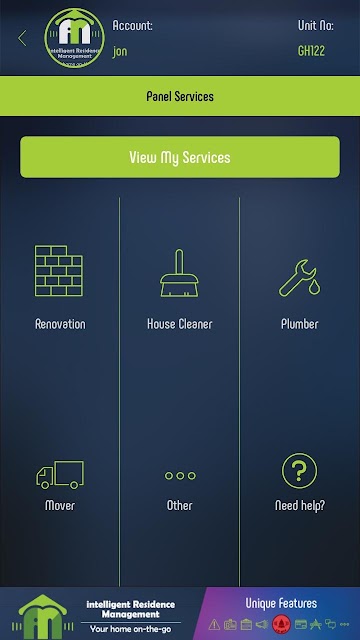Open View My Services
Screen dimensions: 360x640
(x=180, y=157)
